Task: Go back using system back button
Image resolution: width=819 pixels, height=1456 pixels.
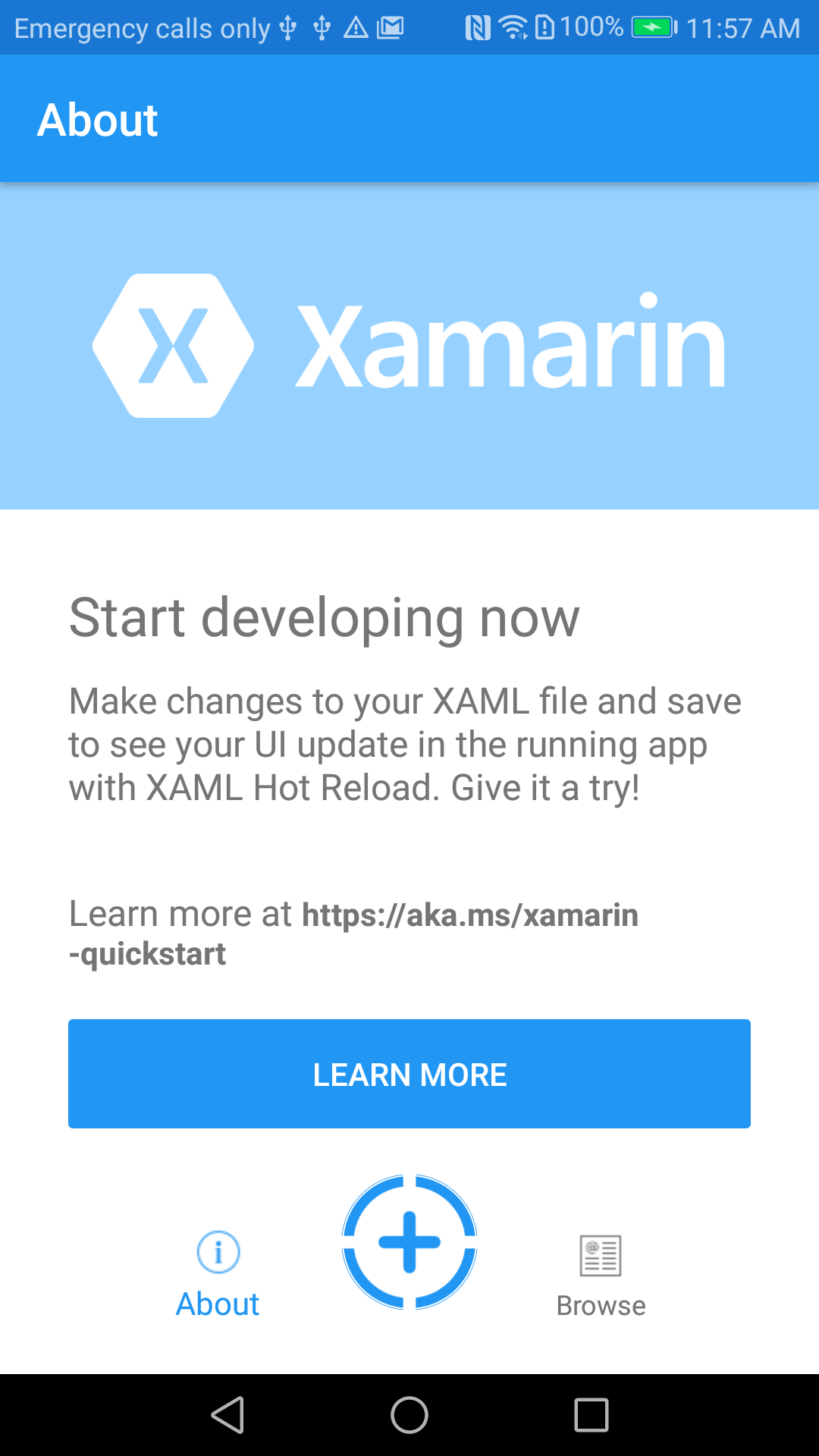Action: [227, 1415]
